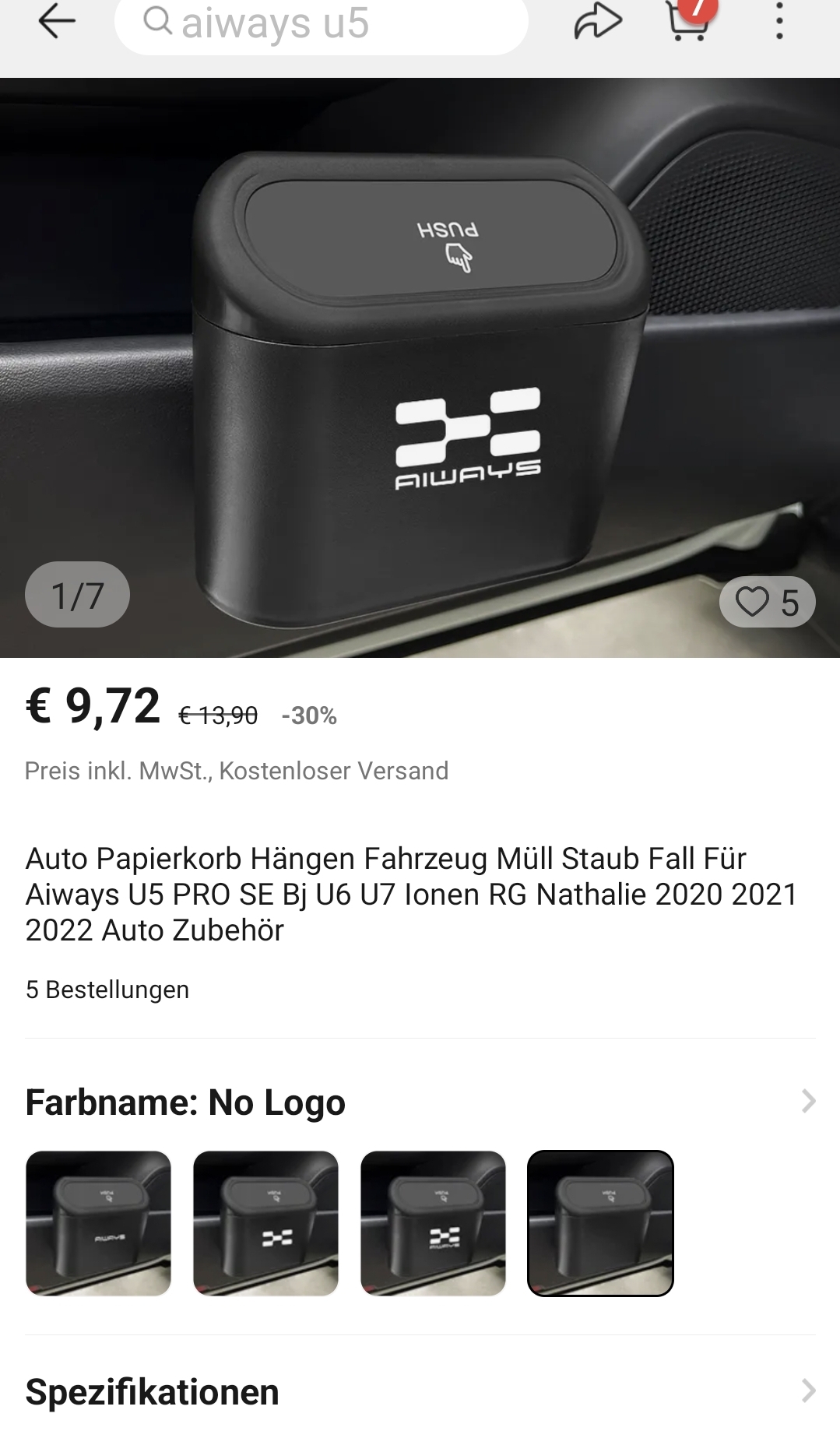Tap the search box showing aiways u5

322,24
